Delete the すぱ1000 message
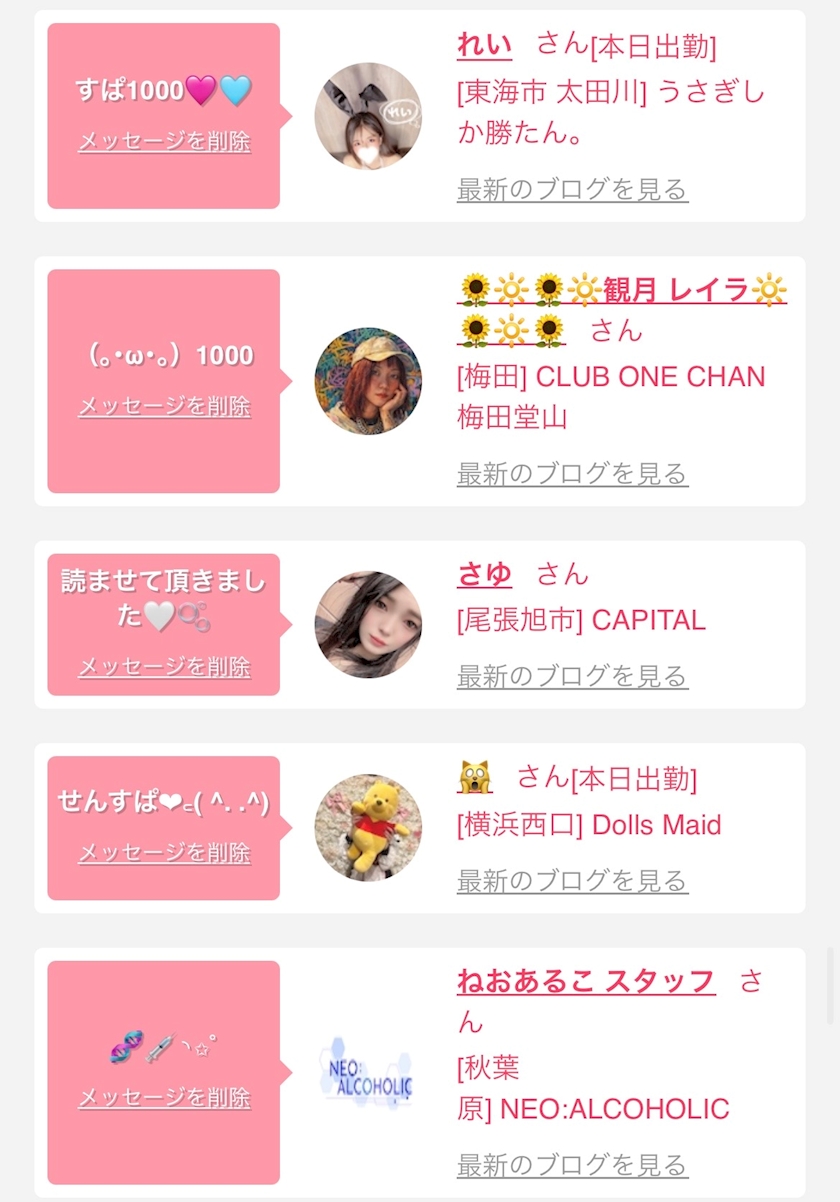Image resolution: width=840 pixels, height=1202 pixels. pyautogui.click(x=164, y=141)
